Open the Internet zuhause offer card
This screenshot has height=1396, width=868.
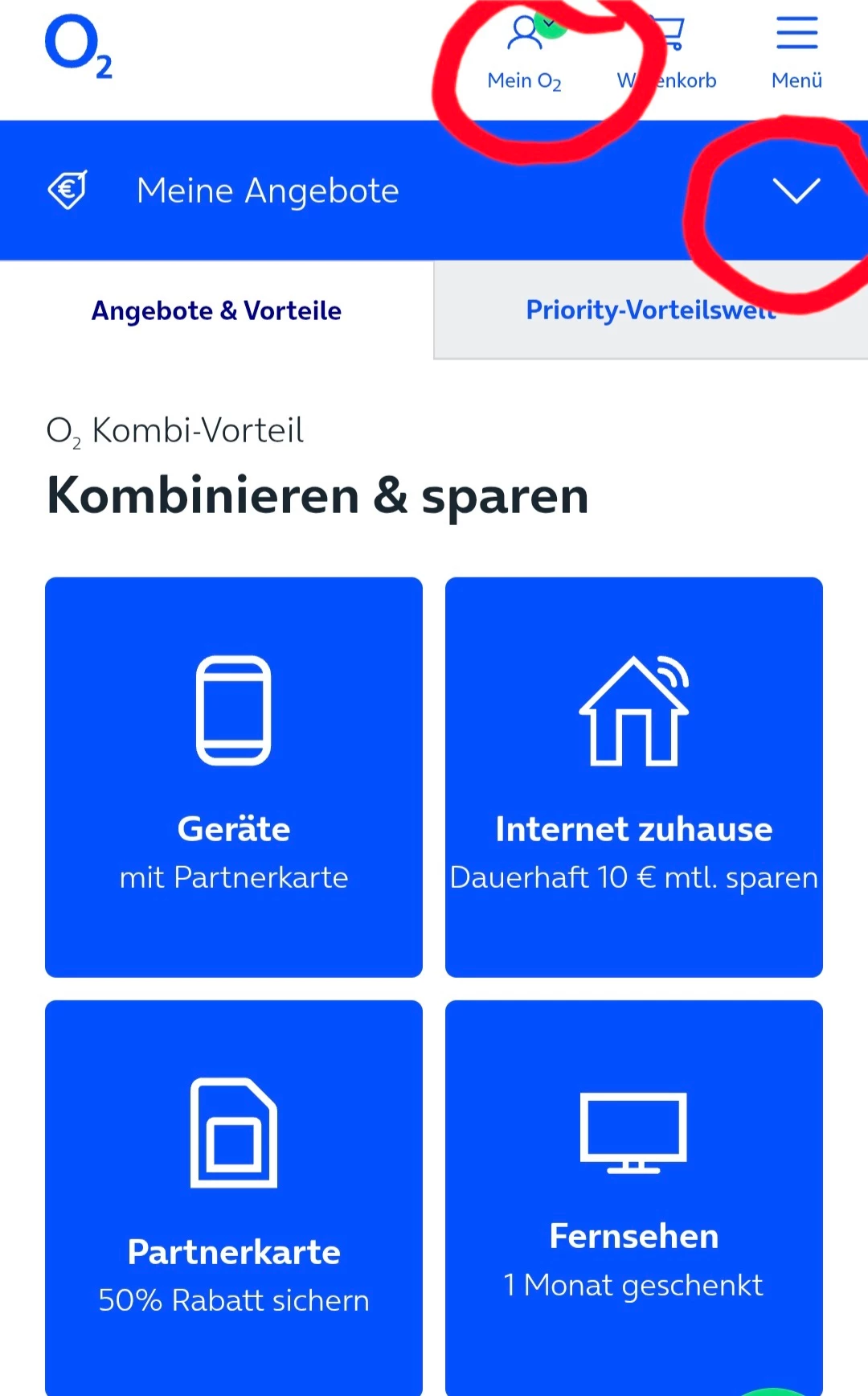tap(634, 777)
